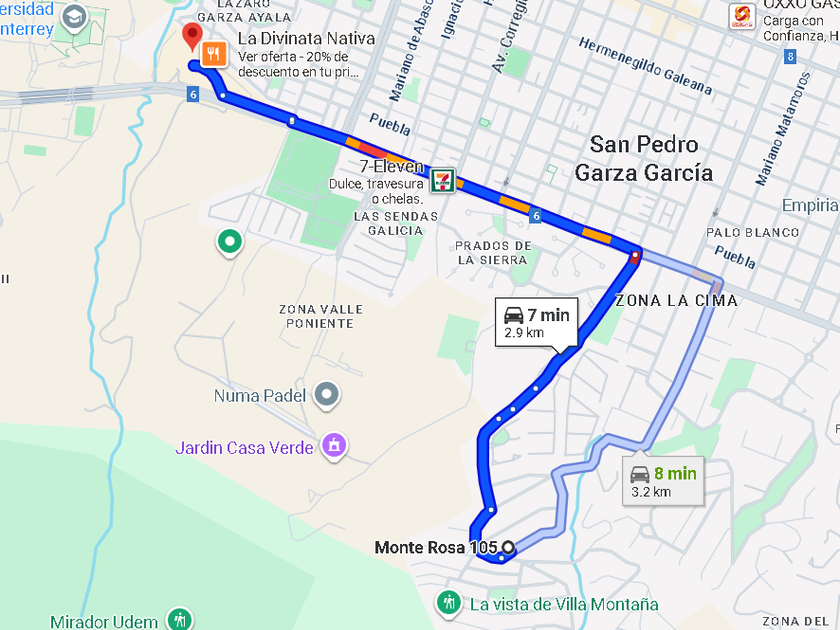The height and width of the screenshot is (630, 840).
Task: Open Jardin Casa Verde marker
Action: click(335, 445)
